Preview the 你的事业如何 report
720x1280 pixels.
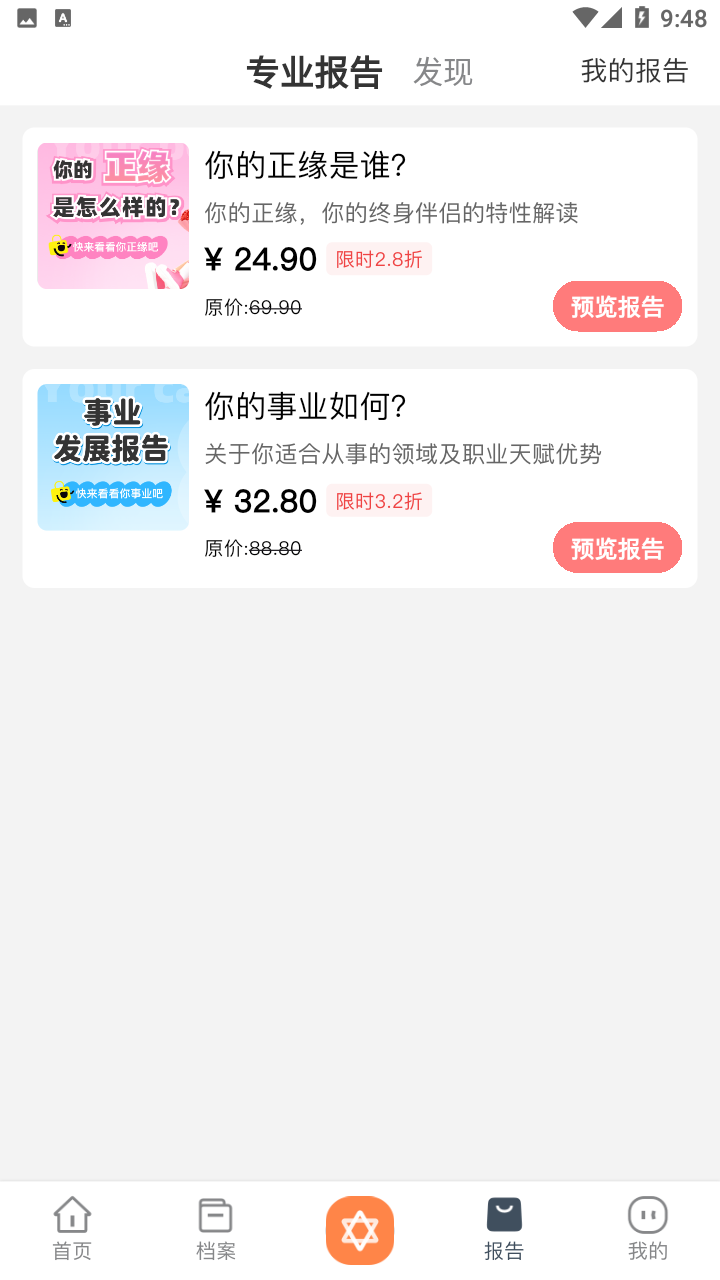[617, 548]
